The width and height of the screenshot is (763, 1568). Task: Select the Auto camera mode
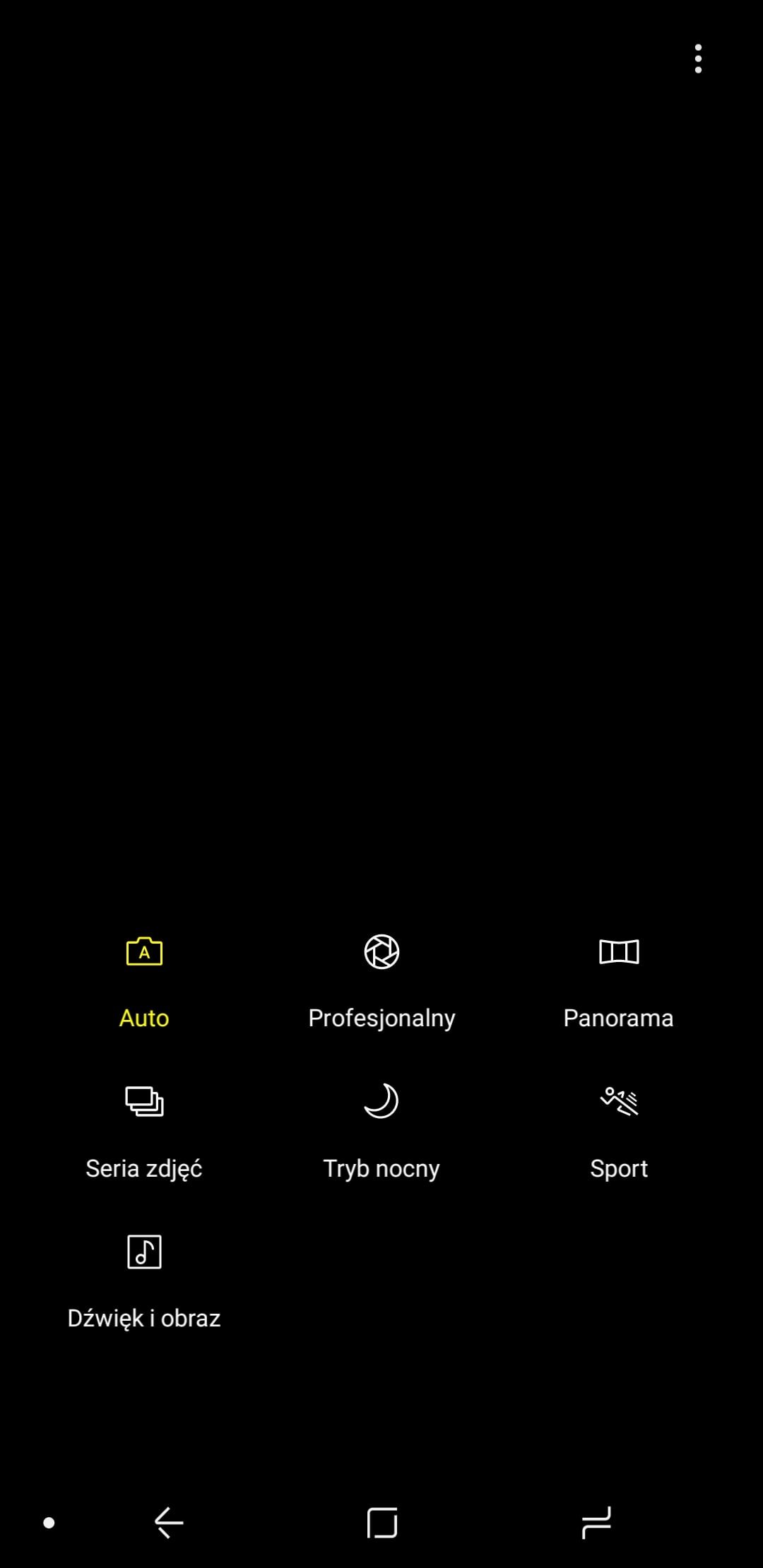coord(144,982)
